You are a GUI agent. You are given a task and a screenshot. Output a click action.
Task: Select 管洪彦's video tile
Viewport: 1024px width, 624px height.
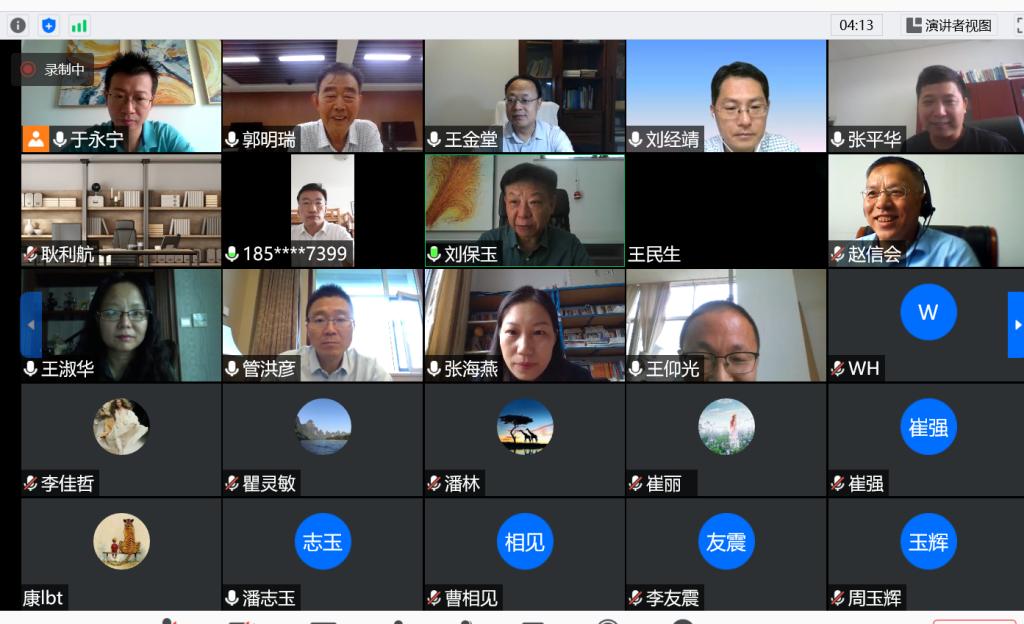pyautogui.click(x=323, y=325)
